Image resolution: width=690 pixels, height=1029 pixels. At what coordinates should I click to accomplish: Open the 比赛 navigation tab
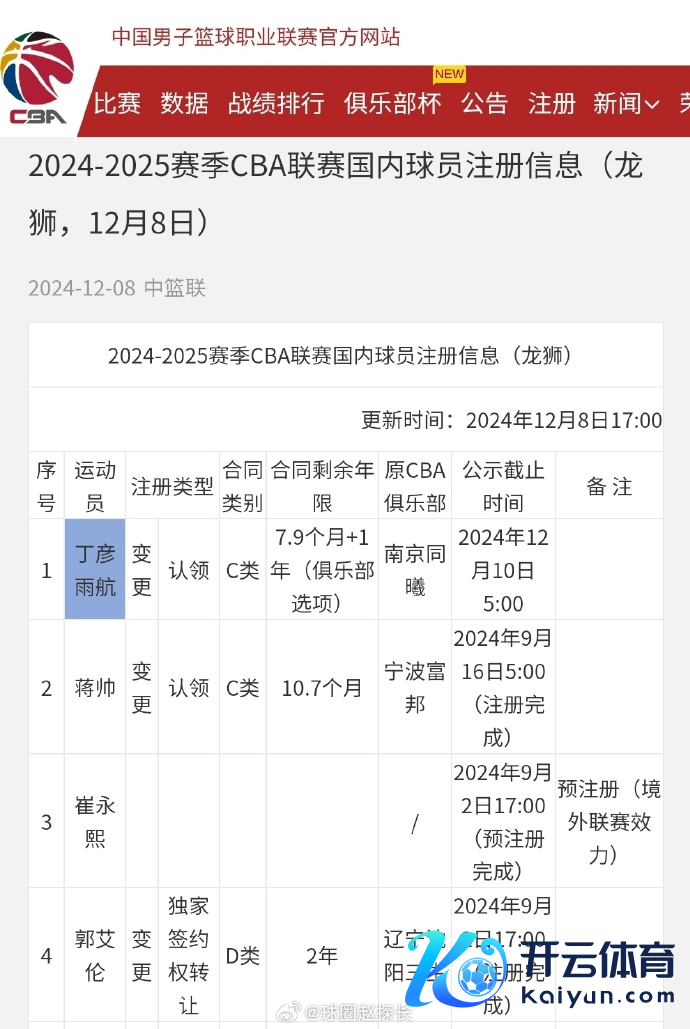coord(117,103)
